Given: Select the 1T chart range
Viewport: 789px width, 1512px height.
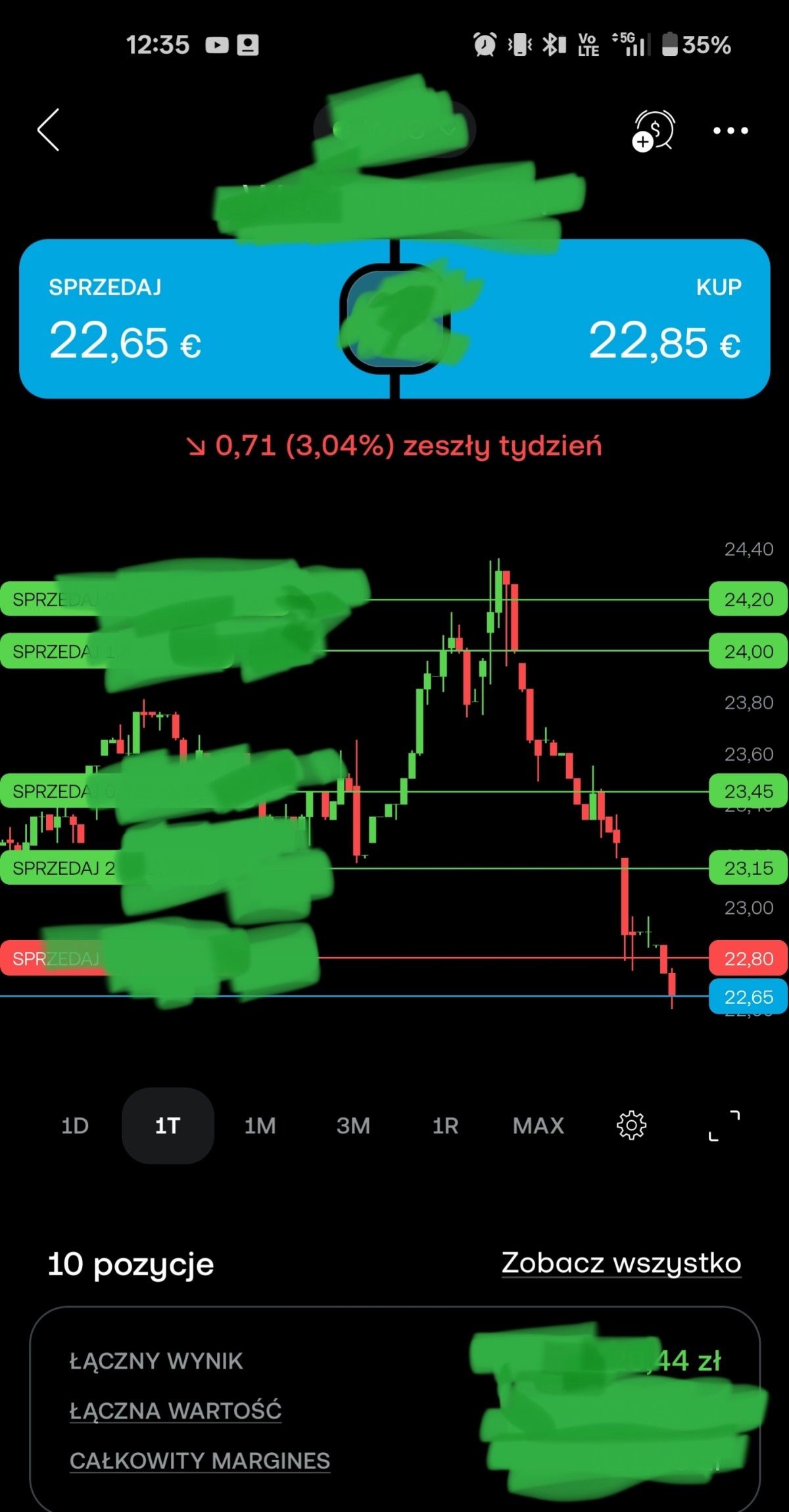Looking at the screenshot, I should (x=168, y=1125).
